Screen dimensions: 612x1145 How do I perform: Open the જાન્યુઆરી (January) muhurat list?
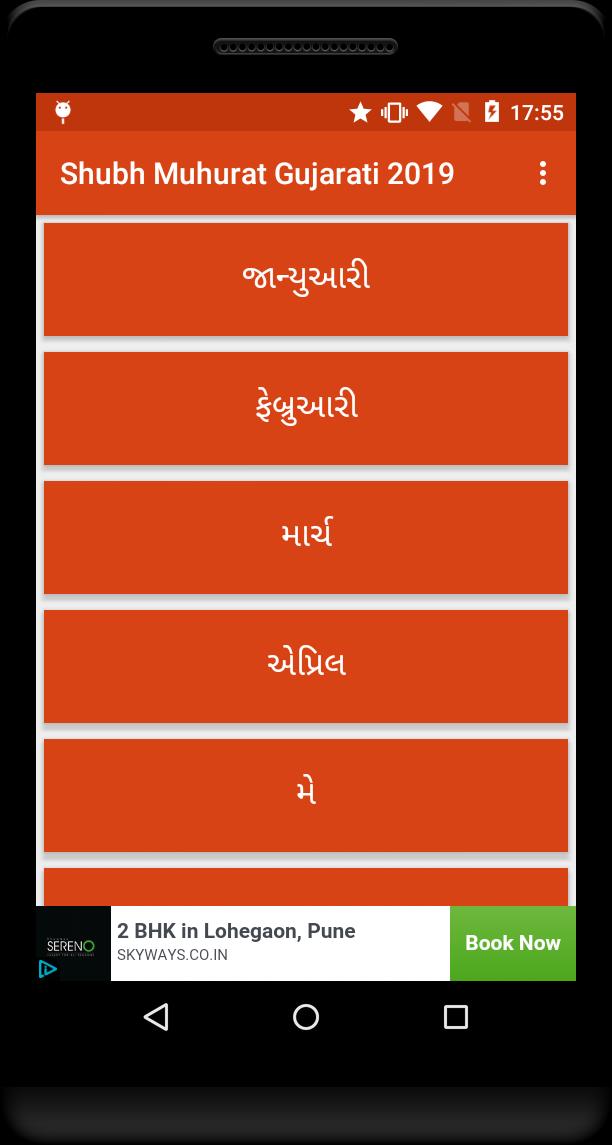coord(306,279)
